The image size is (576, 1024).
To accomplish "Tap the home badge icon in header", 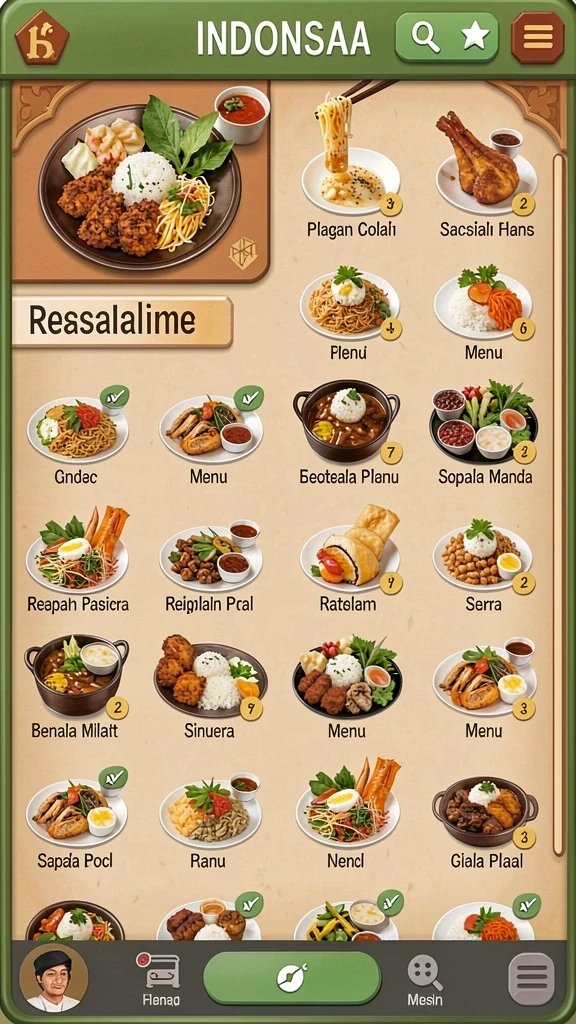I will pyautogui.click(x=42, y=38).
